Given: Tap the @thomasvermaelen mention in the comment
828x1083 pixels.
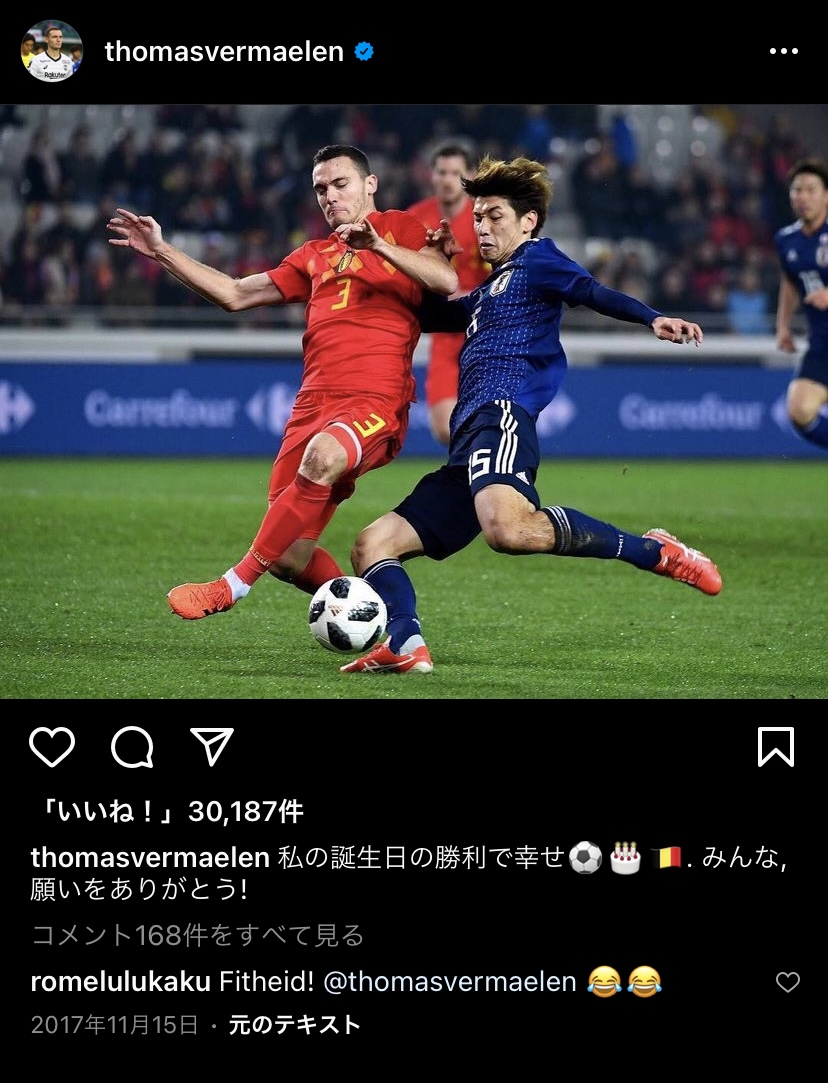Looking at the screenshot, I should click(x=450, y=982).
